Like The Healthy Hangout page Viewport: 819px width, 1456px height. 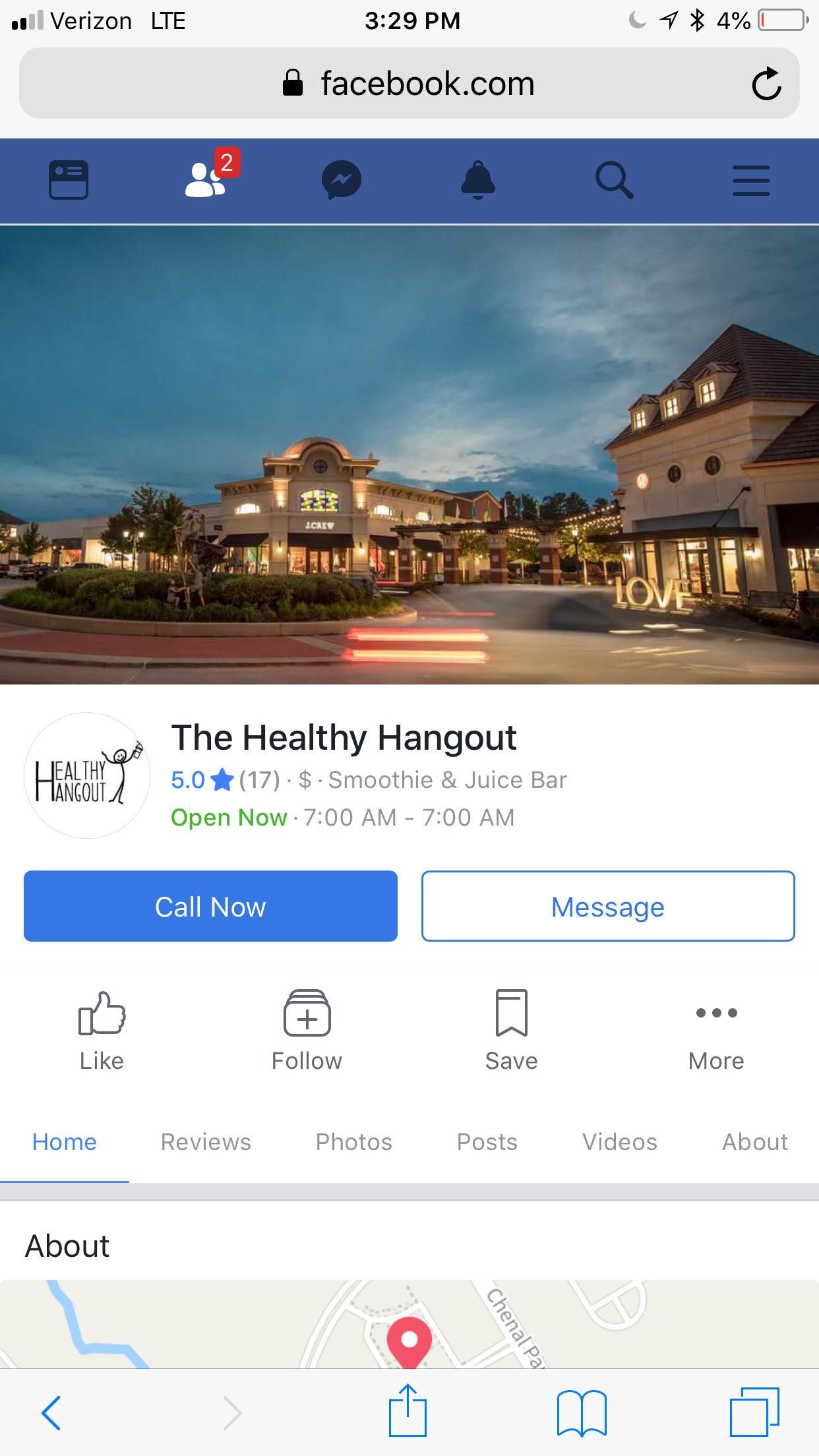(102, 1030)
